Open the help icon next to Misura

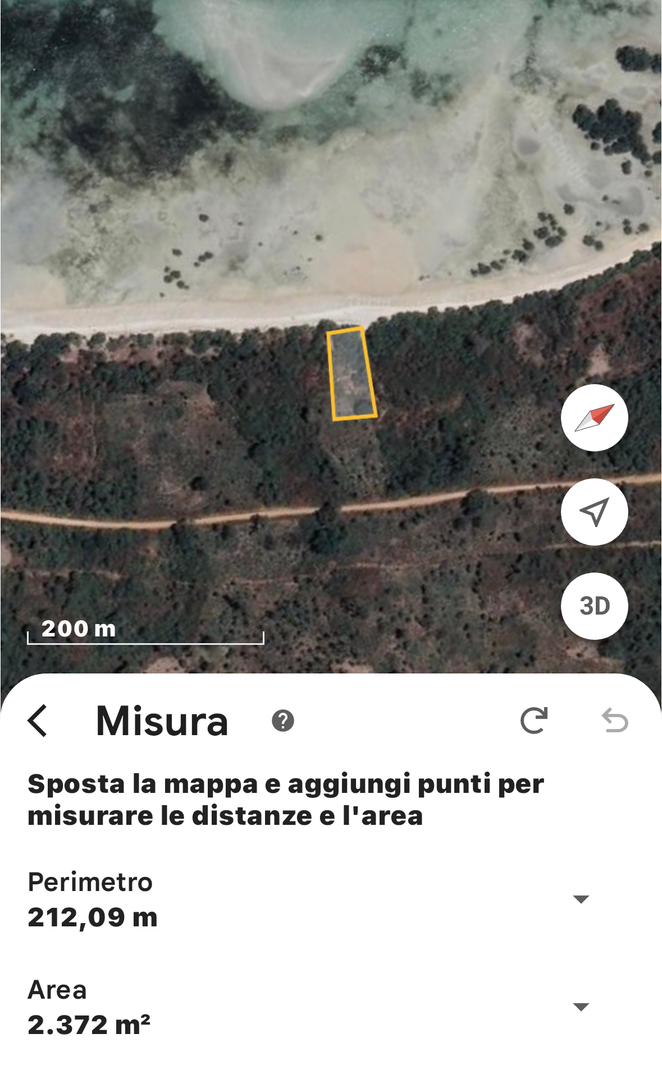click(283, 720)
